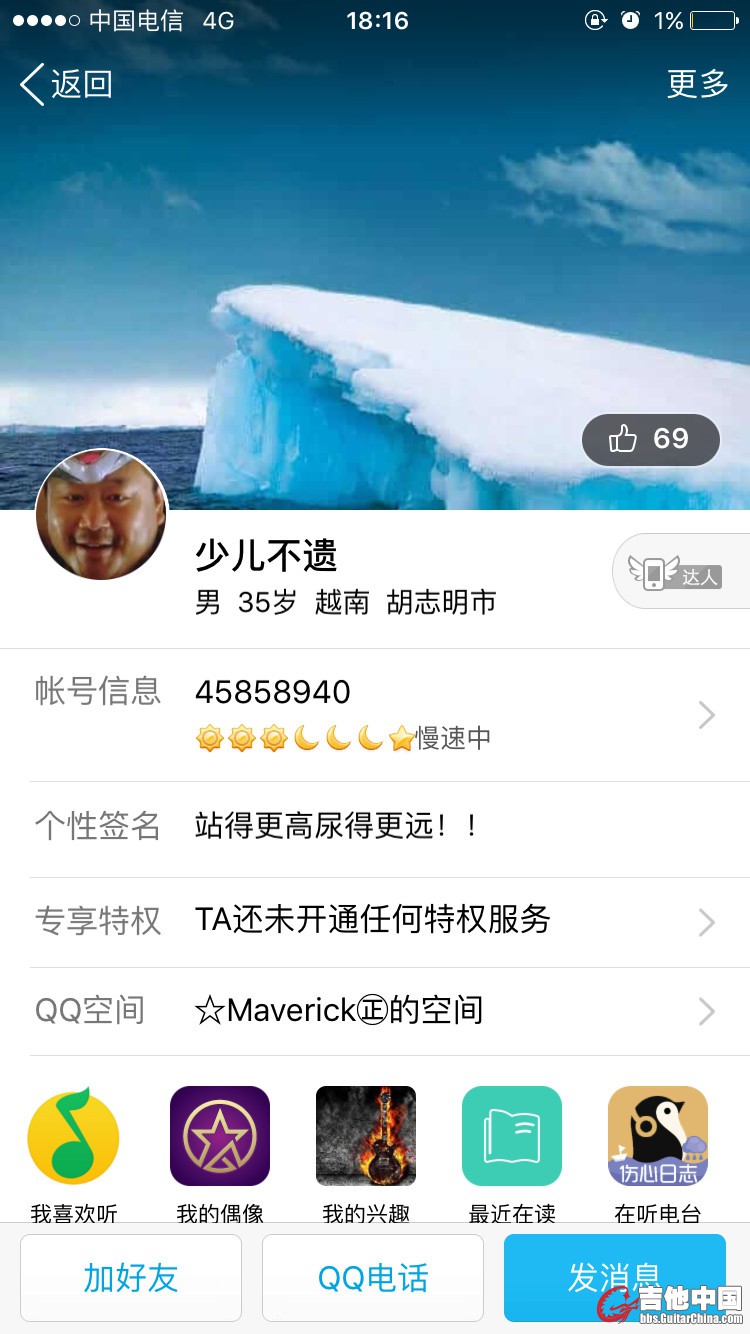The width and height of the screenshot is (750, 1334).
Task: Open the QQ空间 row
Action: [388, 1010]
